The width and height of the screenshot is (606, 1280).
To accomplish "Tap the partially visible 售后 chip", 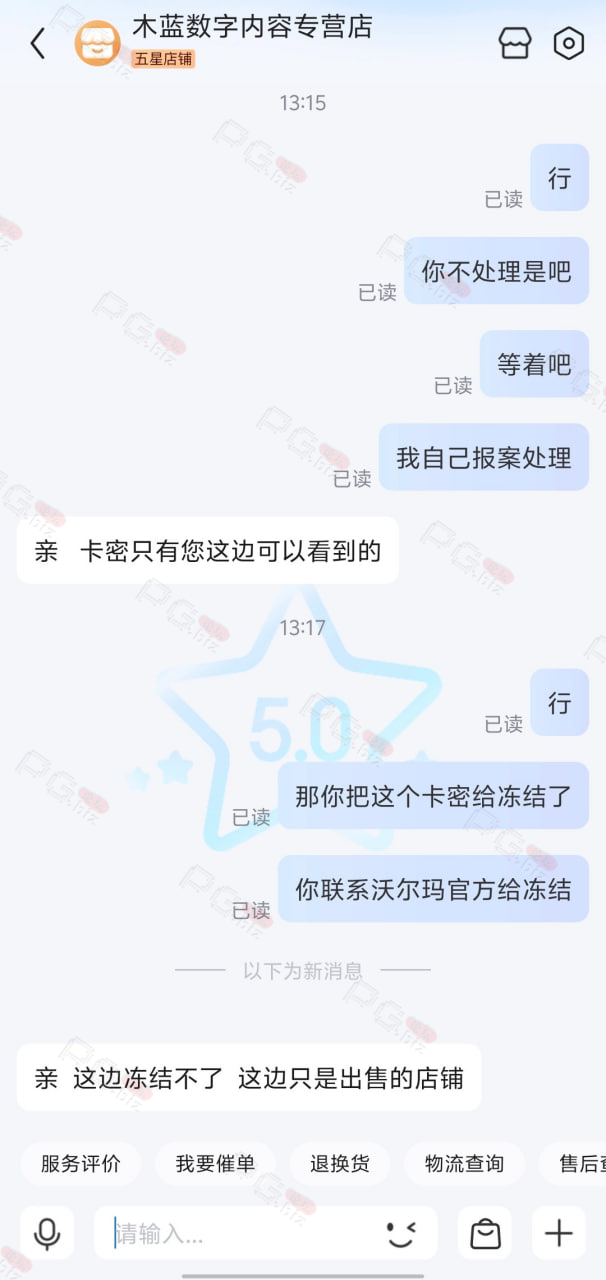I will 572,1164.
